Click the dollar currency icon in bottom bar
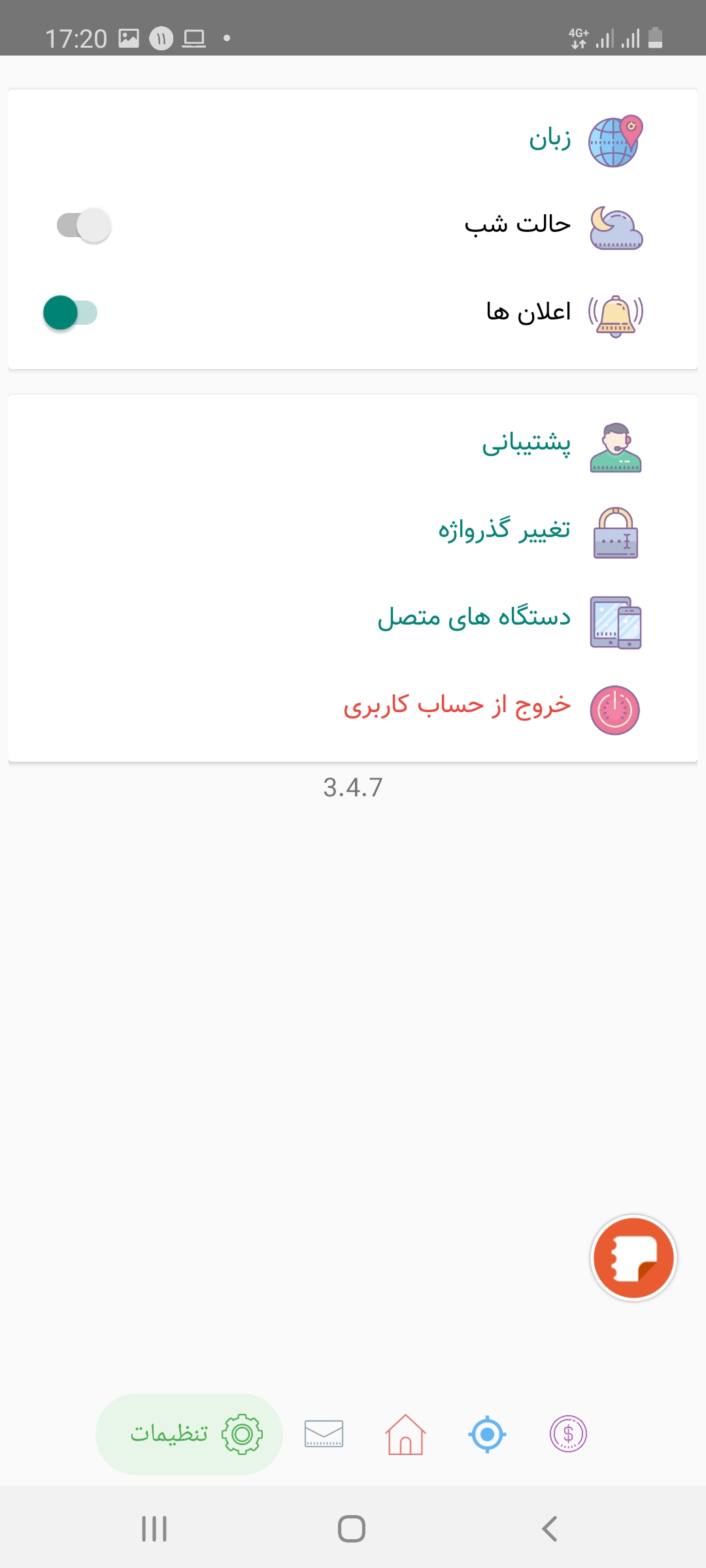The width and height of the screenshot is (706, 1568). [x=567, y=1435]
